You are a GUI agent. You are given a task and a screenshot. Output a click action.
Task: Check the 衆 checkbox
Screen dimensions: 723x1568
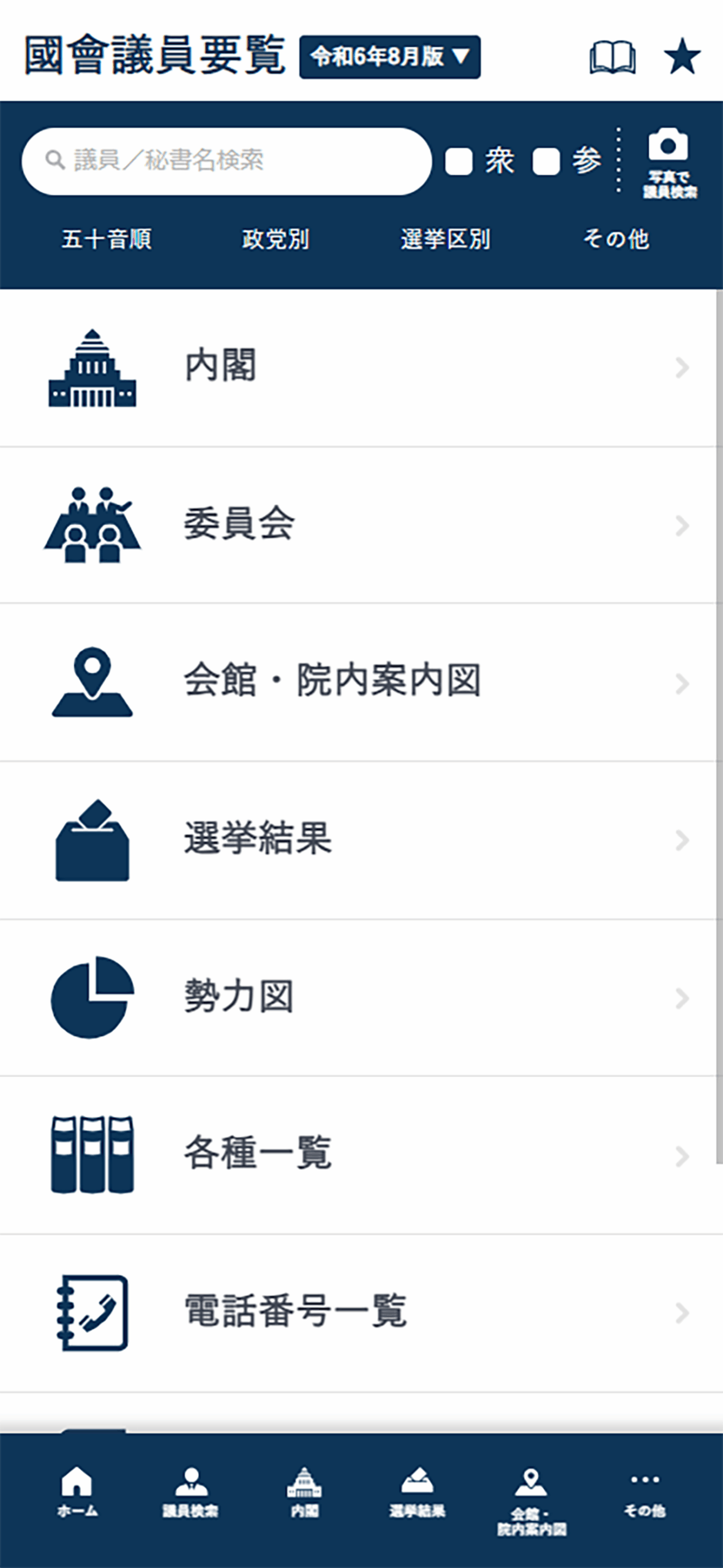click(459, 162)
